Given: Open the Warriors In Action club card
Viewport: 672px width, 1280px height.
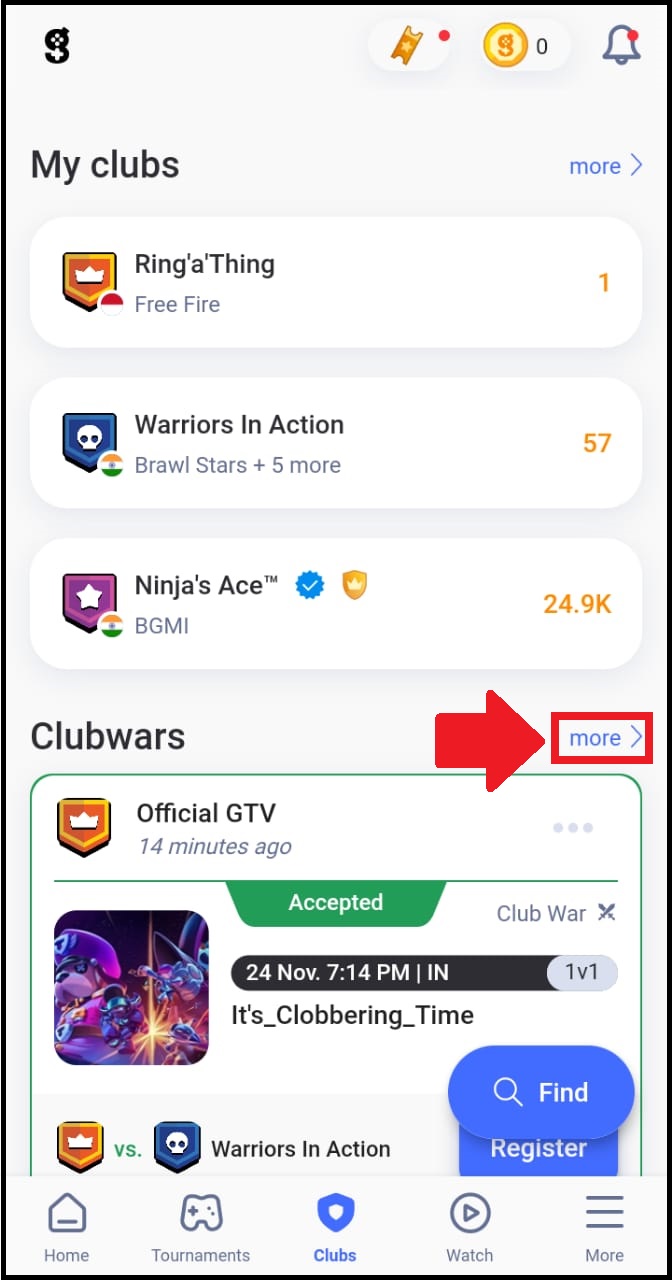Looking at the screenshot, I should (x=336, y=443).
